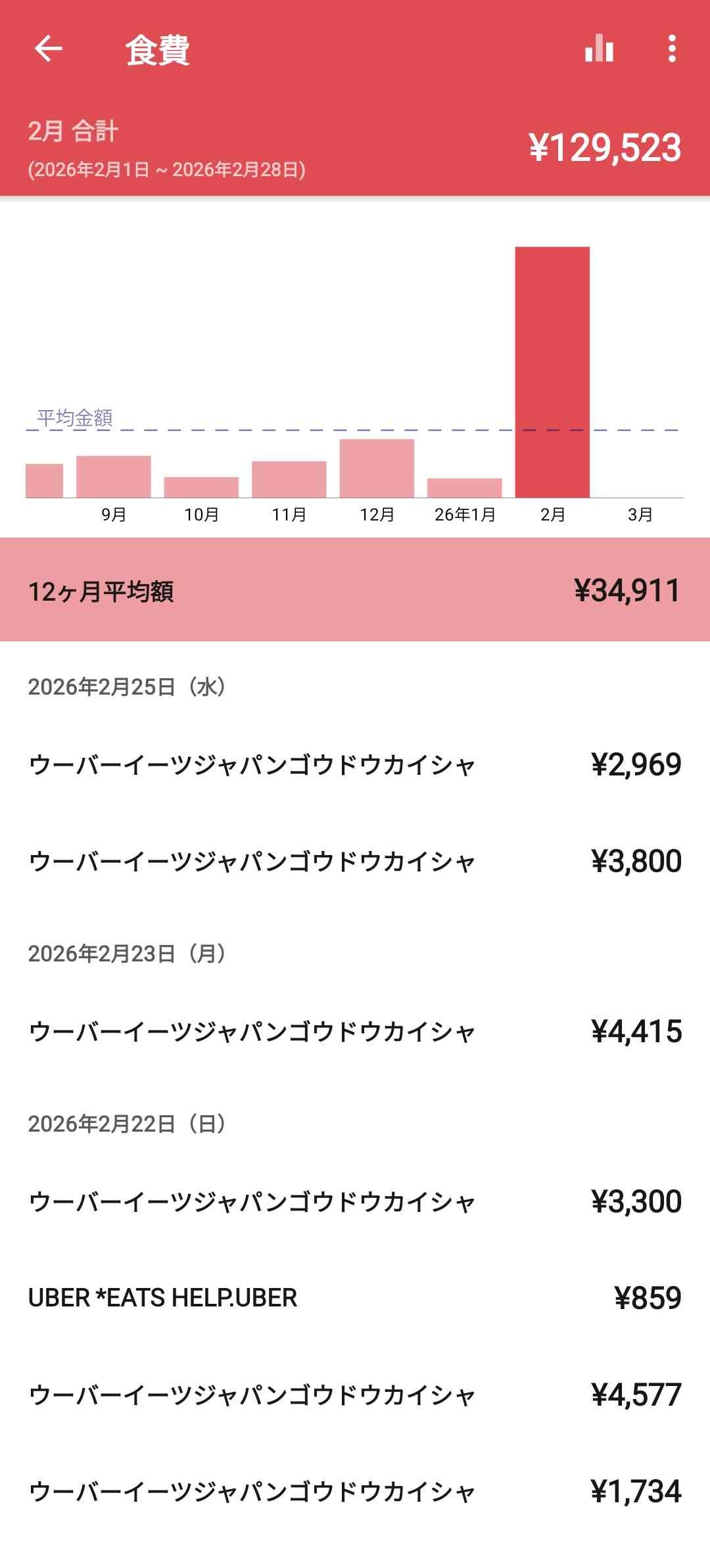Open the ¥4,415 transaction on 2月23日
The image size is (710, 1568).
pyautogui.click(x=355, y=1032)
